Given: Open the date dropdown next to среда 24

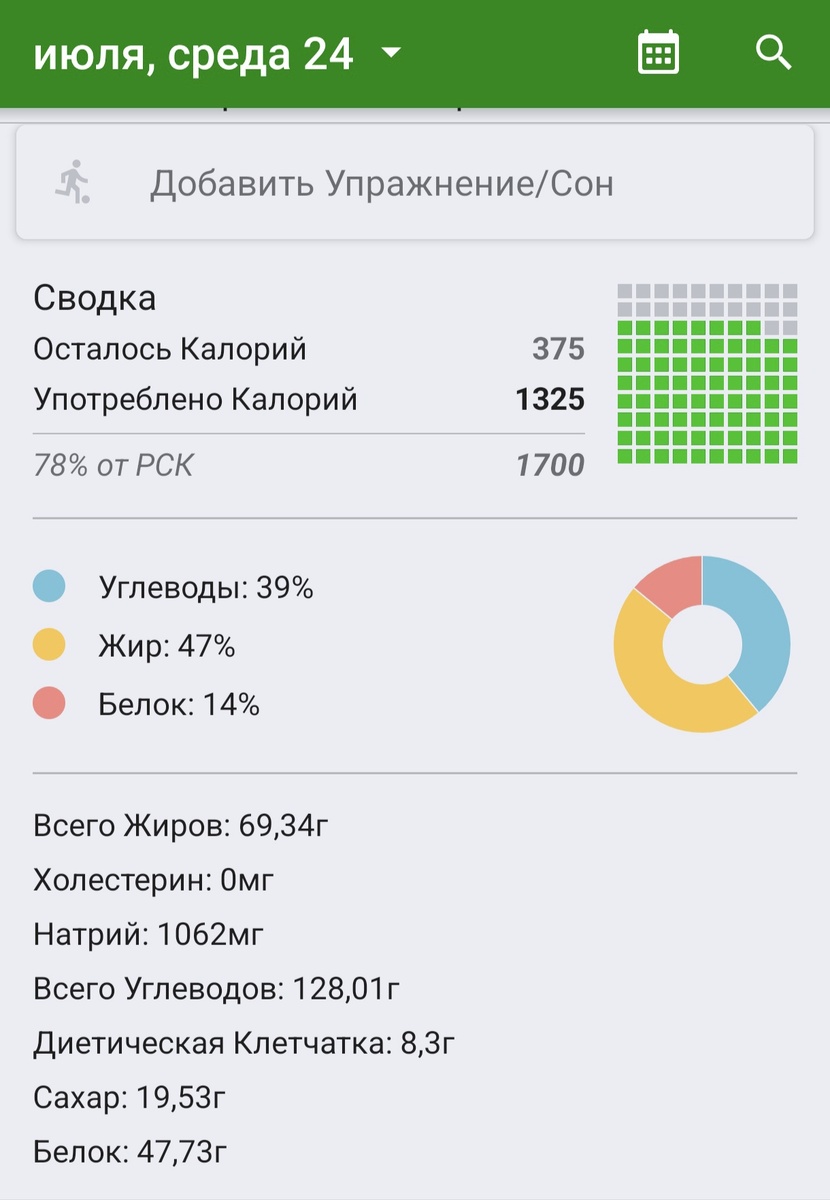Looking at the screenshot, I should click(x=391, y=53).
